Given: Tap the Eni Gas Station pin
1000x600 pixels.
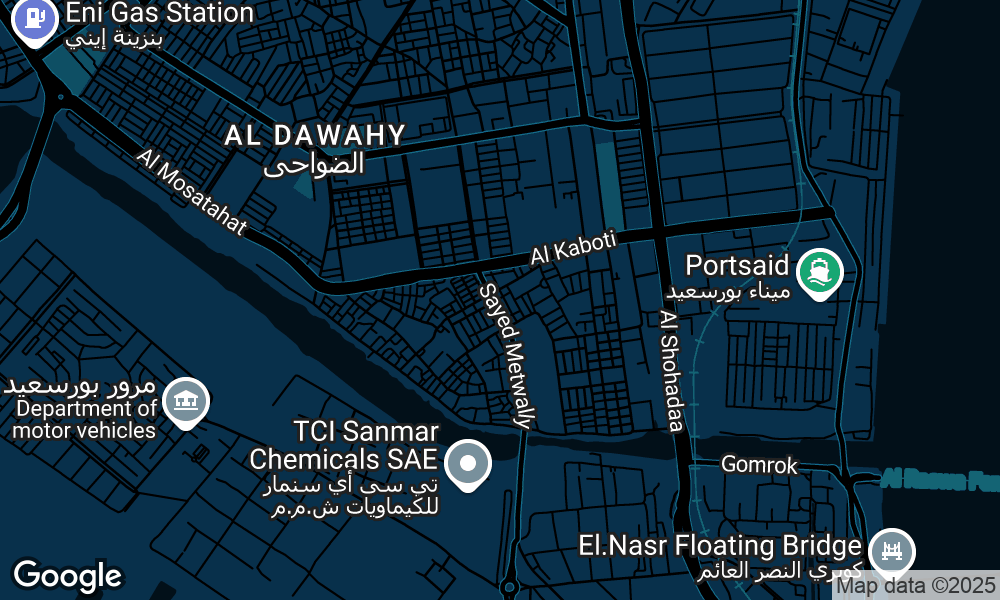Looking at the screenshot, I should pyautogui.click(x=36, y=18).
